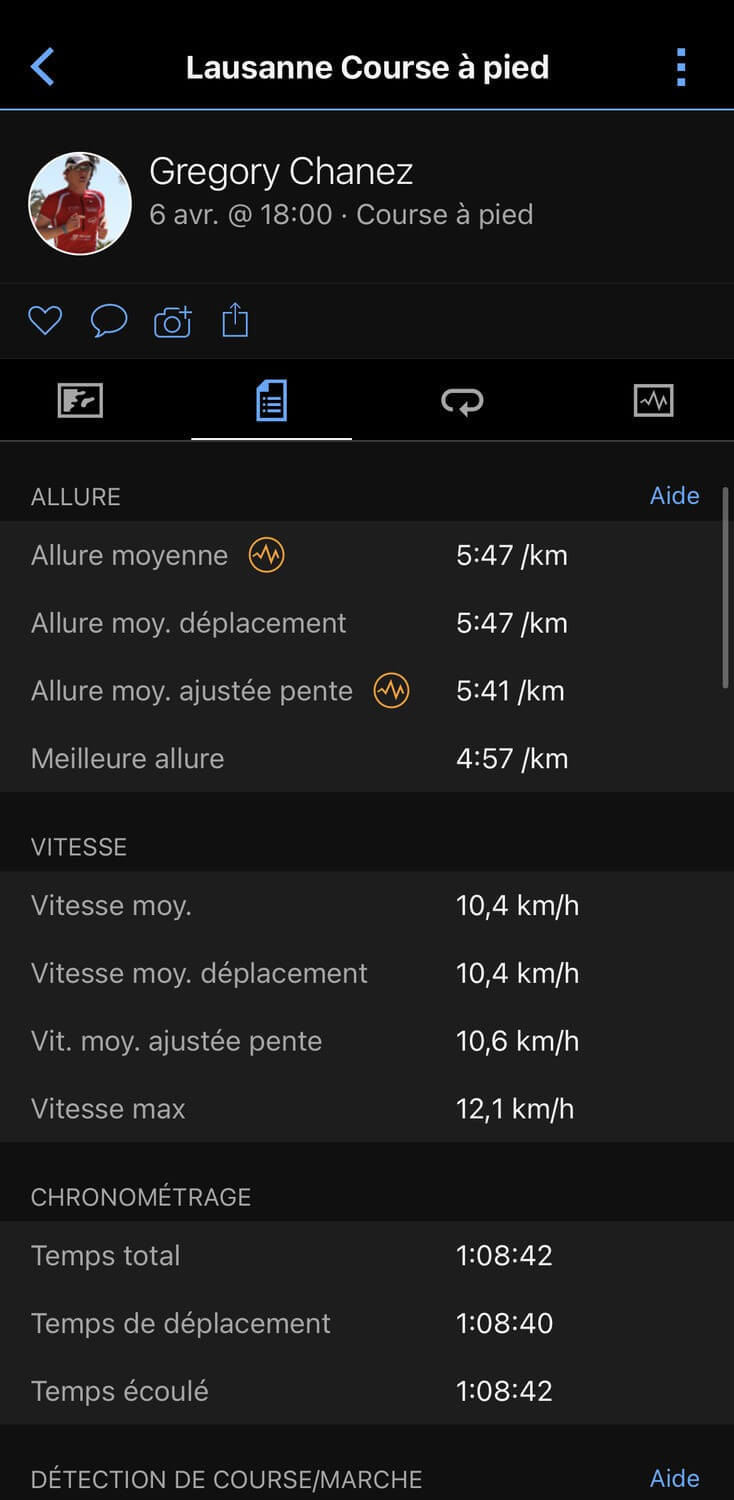Tap the chart icon beside Allure moy. ajustée pente

391,691
